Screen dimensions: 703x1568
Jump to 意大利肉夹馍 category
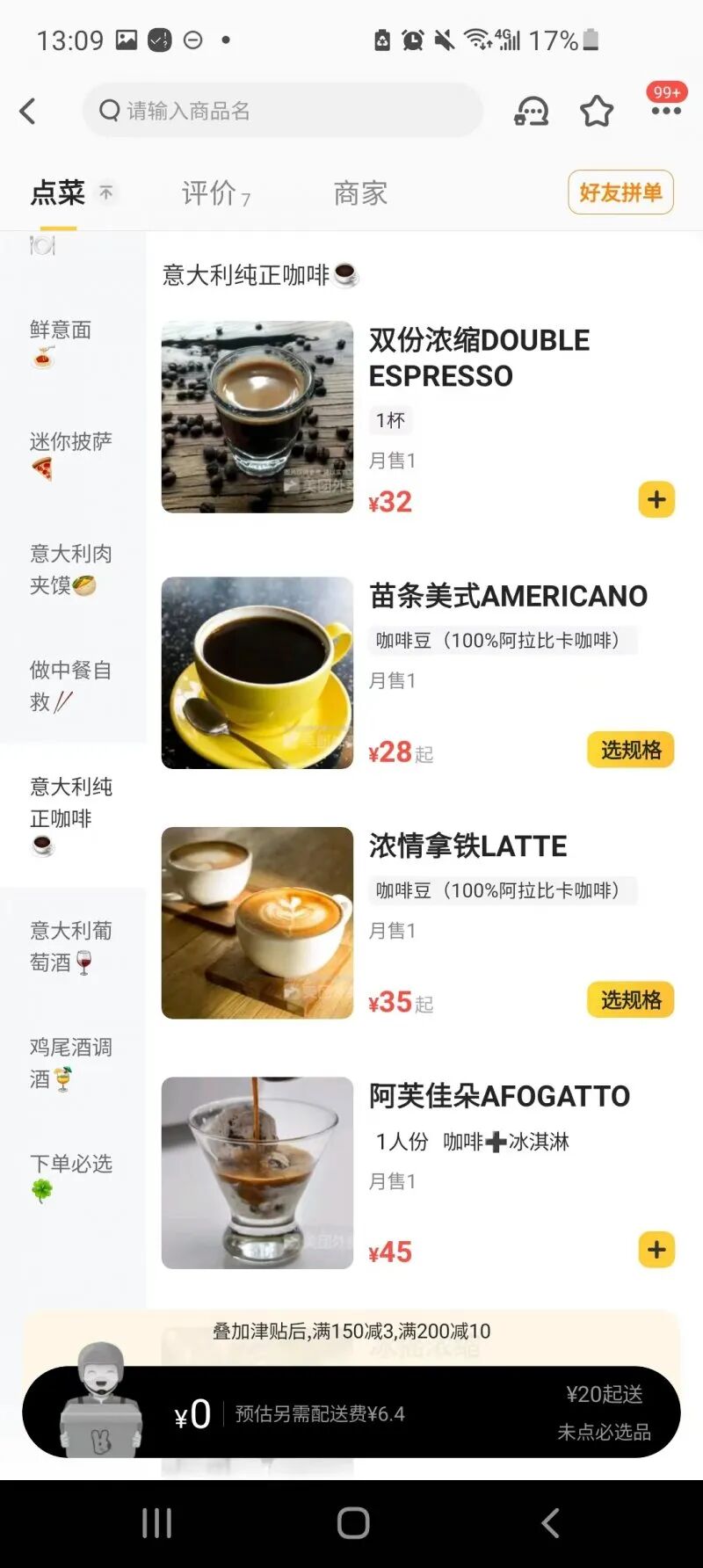pos(70,569)
